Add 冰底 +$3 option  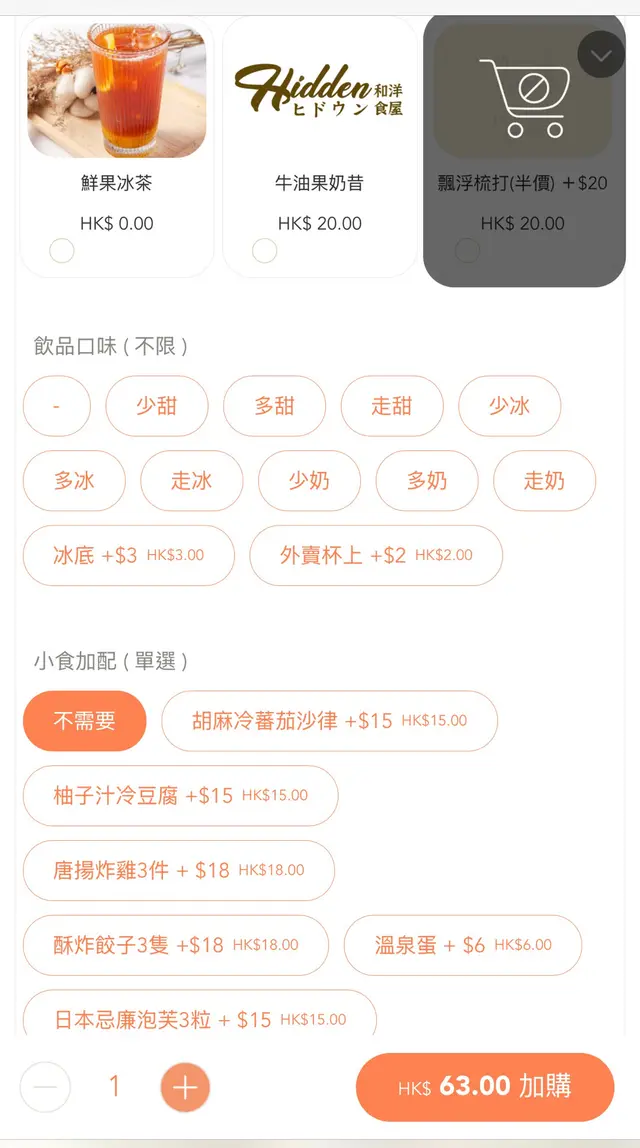click(128, 555)
